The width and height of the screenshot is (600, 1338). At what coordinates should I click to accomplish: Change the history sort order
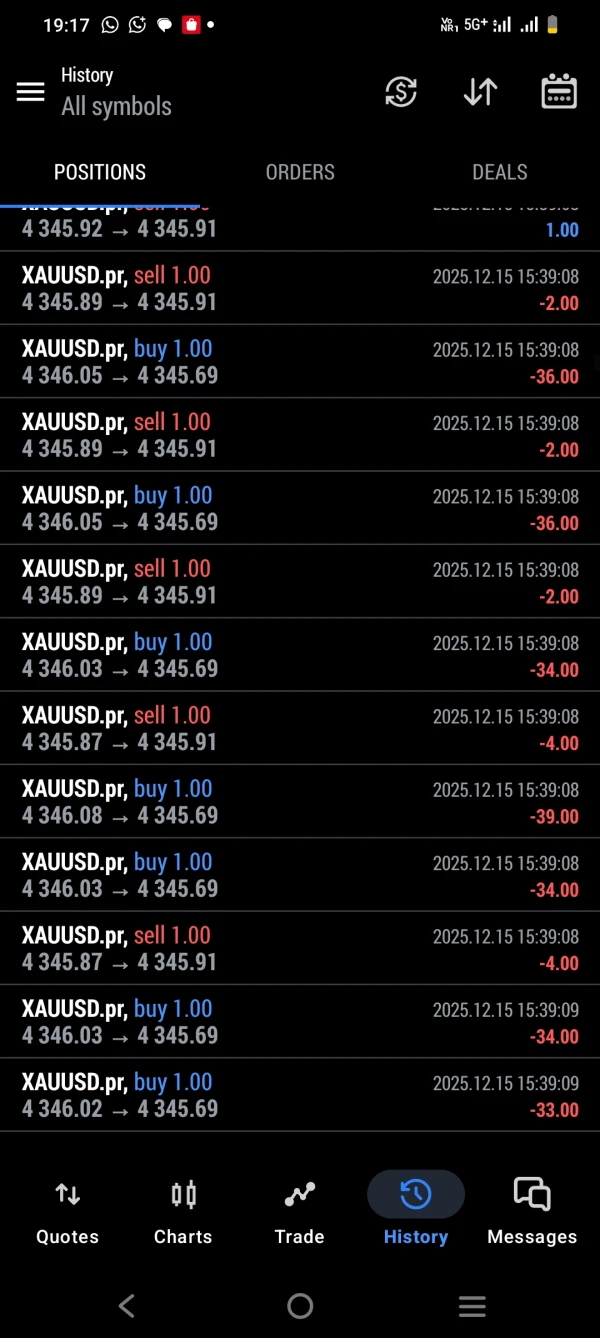click(480, 92)
